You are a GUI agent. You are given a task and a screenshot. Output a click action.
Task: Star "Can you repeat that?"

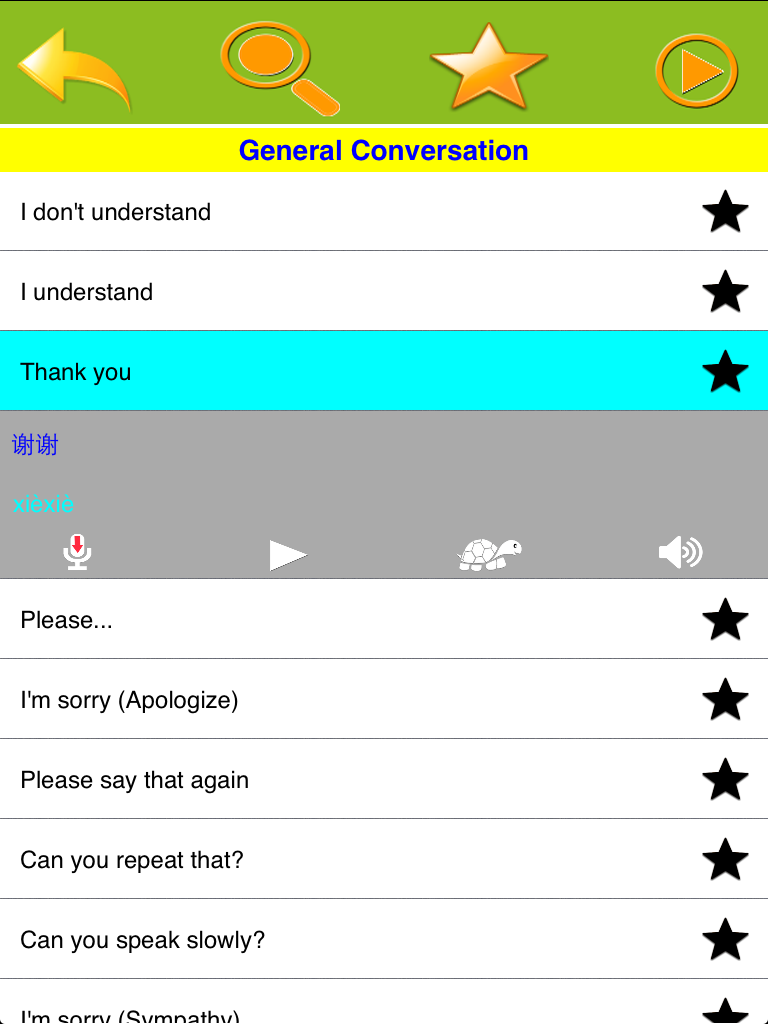pyautogui.click(x=725, y=860)
